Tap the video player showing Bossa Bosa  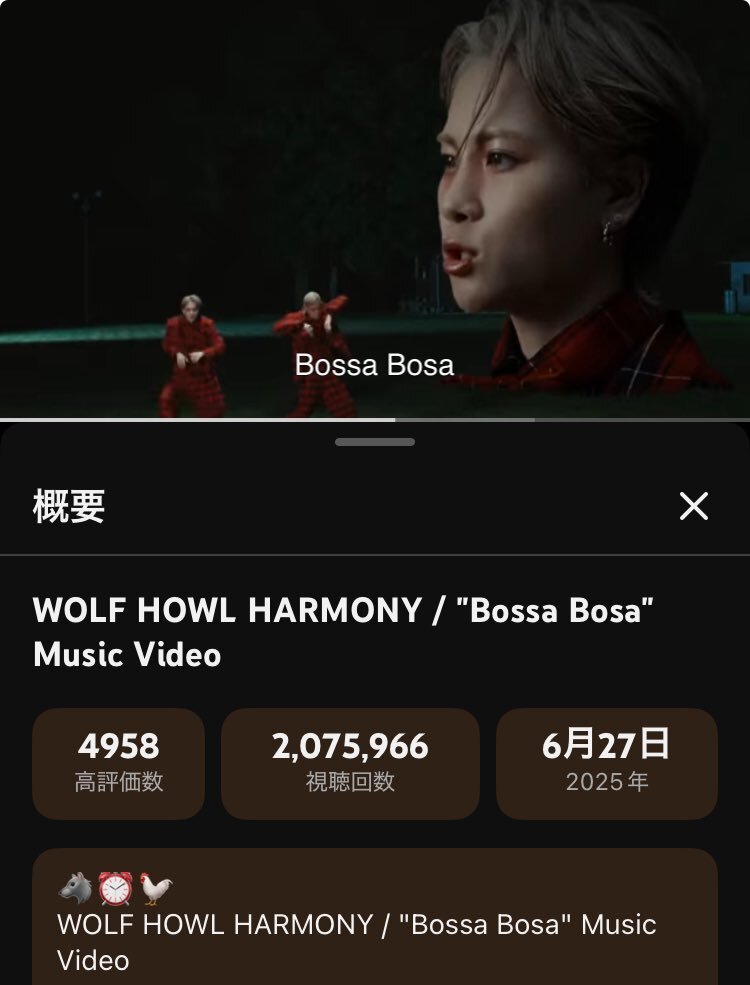tap(375, 200)
